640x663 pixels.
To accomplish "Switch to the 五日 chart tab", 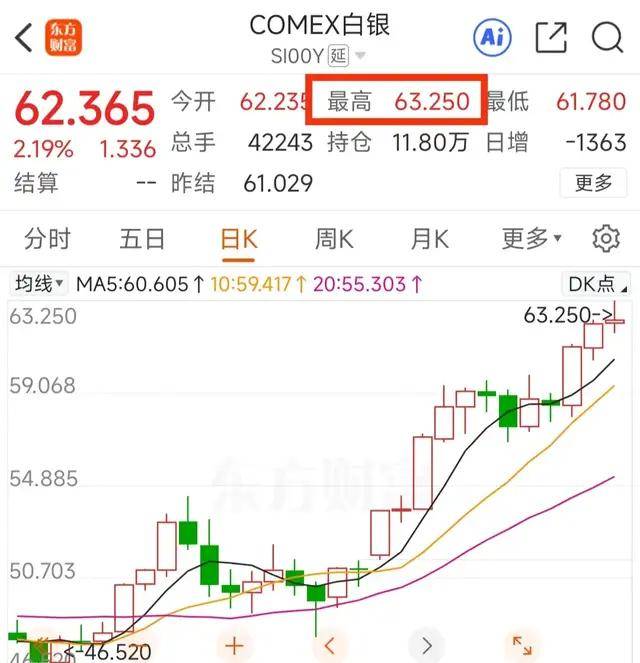I will 142,239.
